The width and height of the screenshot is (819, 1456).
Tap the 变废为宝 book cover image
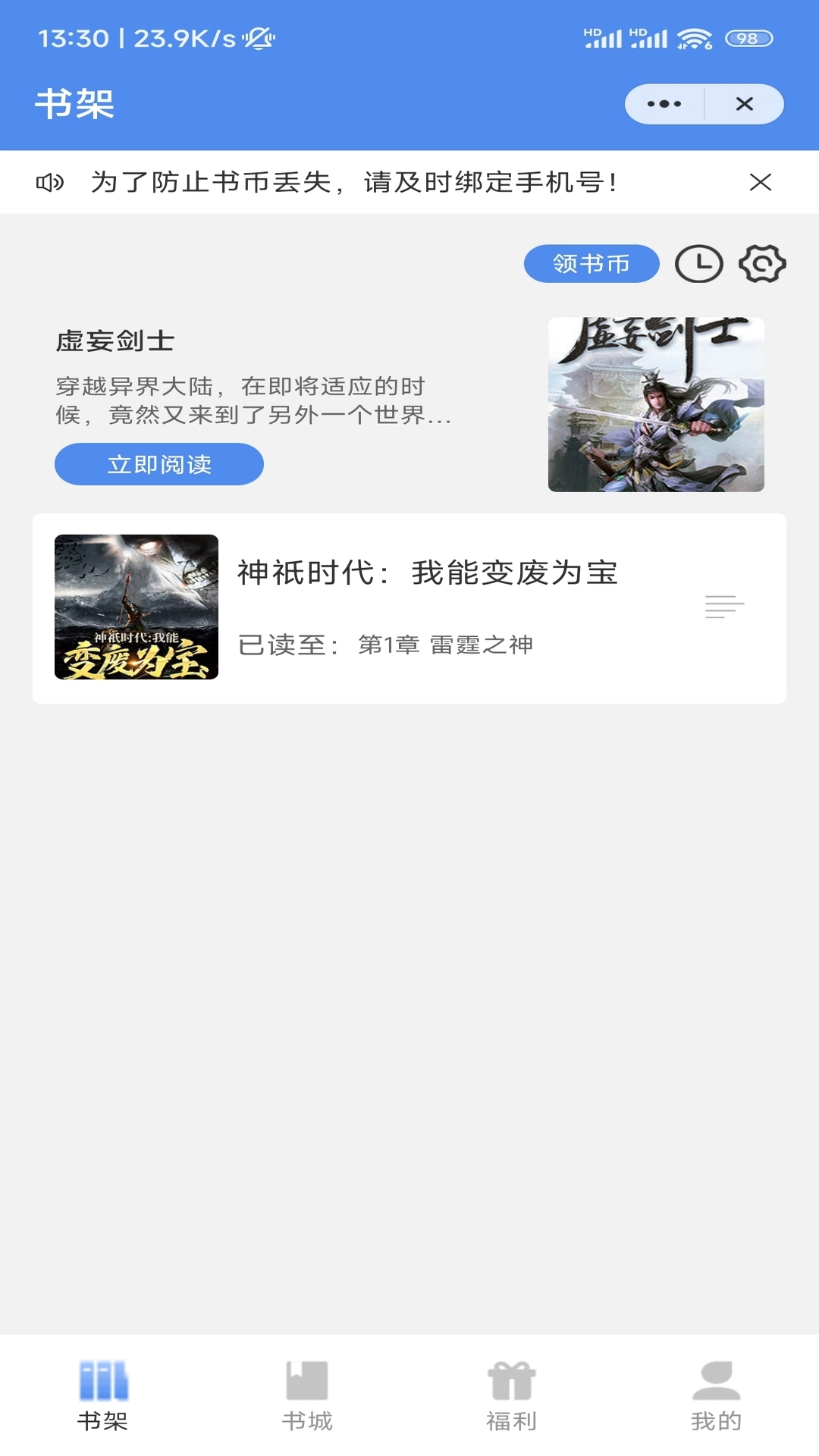(135, 607)
